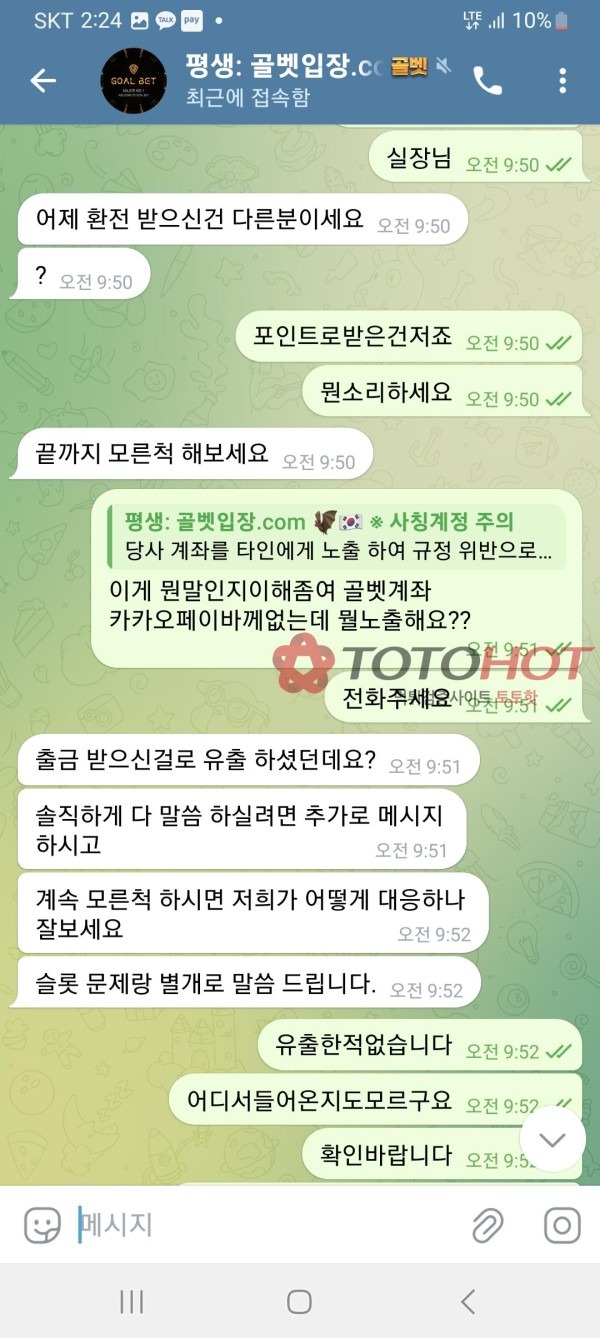The width and height of the screenshot is (600, 1338).
Task: Open the camera to send media
Action: point(561,1225)
